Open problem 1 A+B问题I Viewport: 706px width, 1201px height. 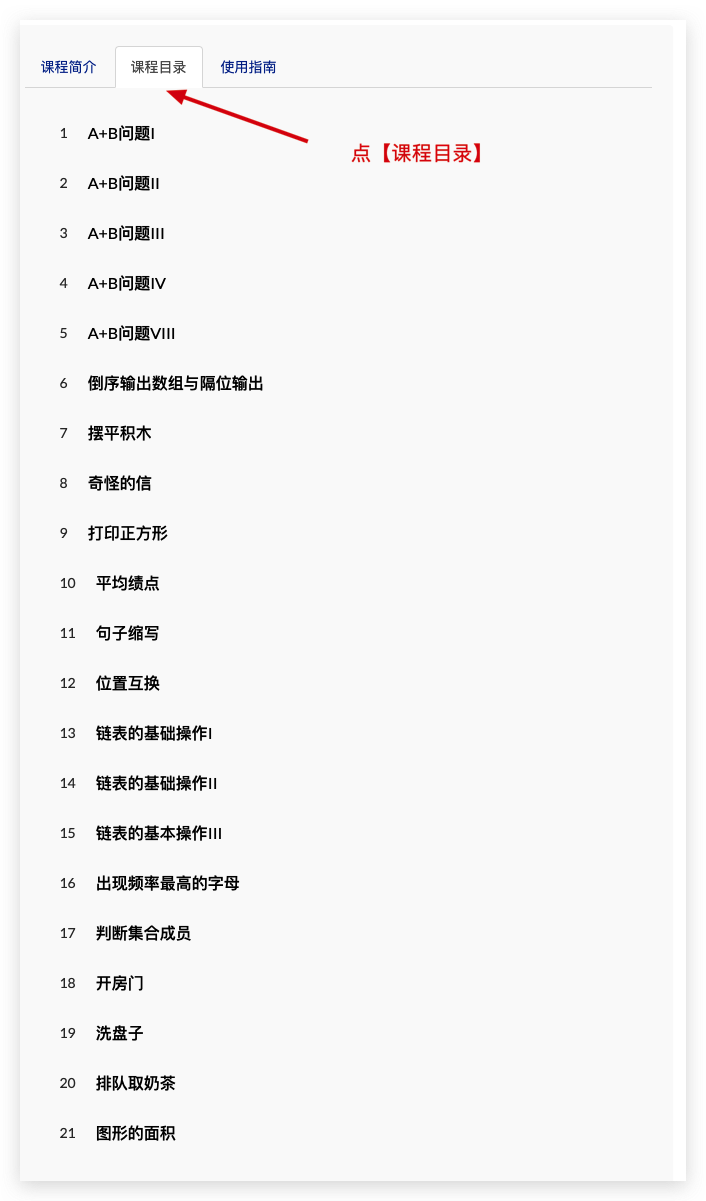121,133
